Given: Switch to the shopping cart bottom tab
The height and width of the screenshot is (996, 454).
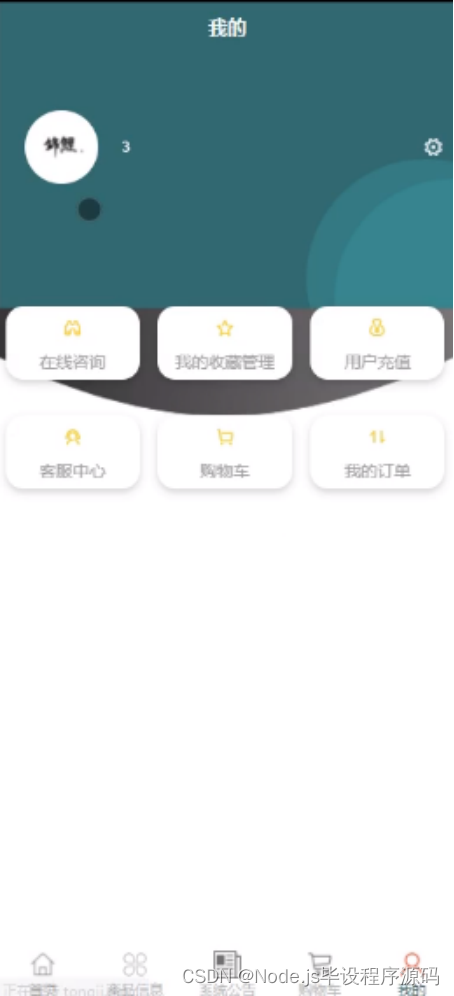Looking at the screenshot, I should [319, 973].
